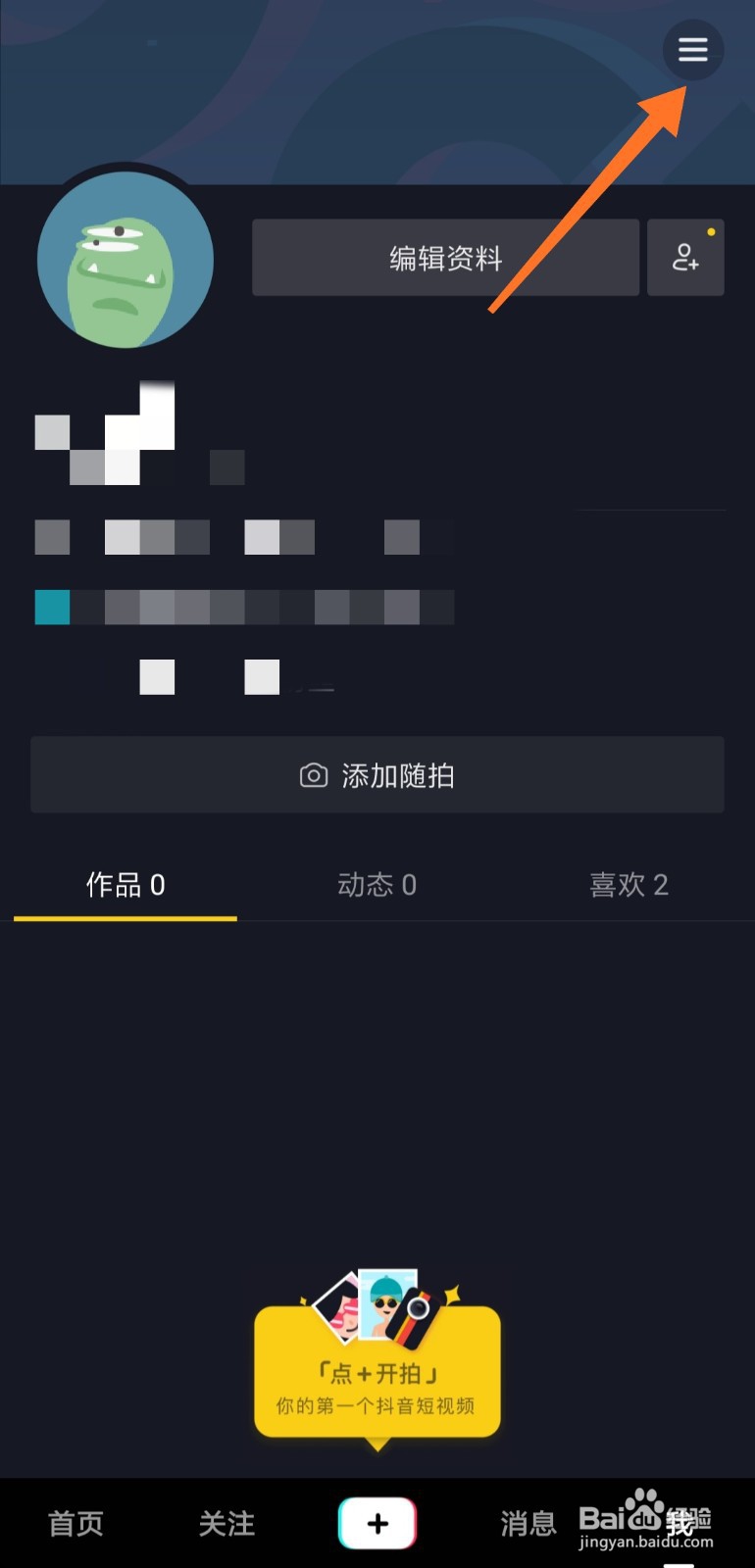The width and height of the screenshot is (755, 1568).
Task: Go to 首页 via bottom navigation
Action: click(75, 1523)
